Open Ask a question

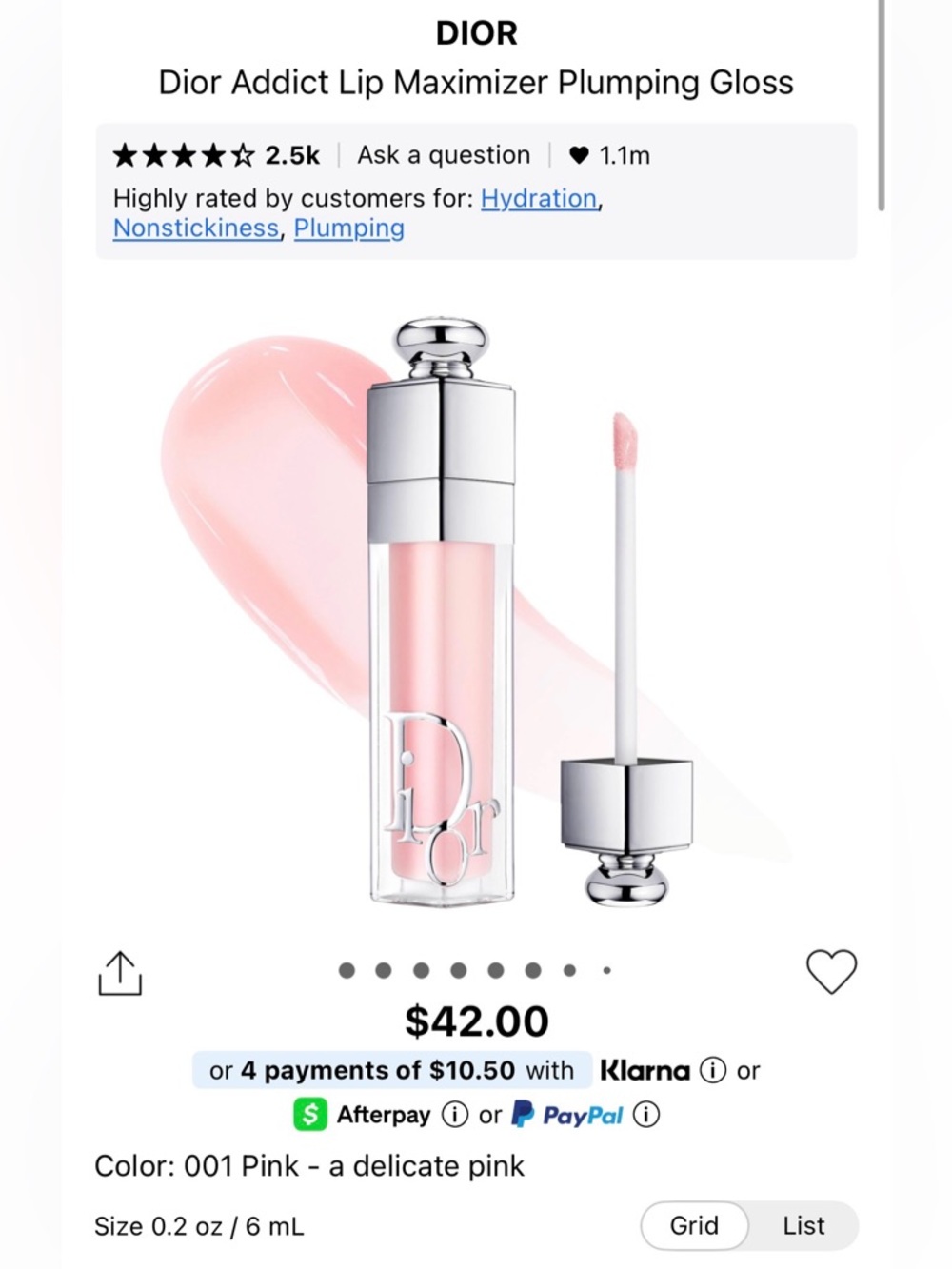pos(444,154)
